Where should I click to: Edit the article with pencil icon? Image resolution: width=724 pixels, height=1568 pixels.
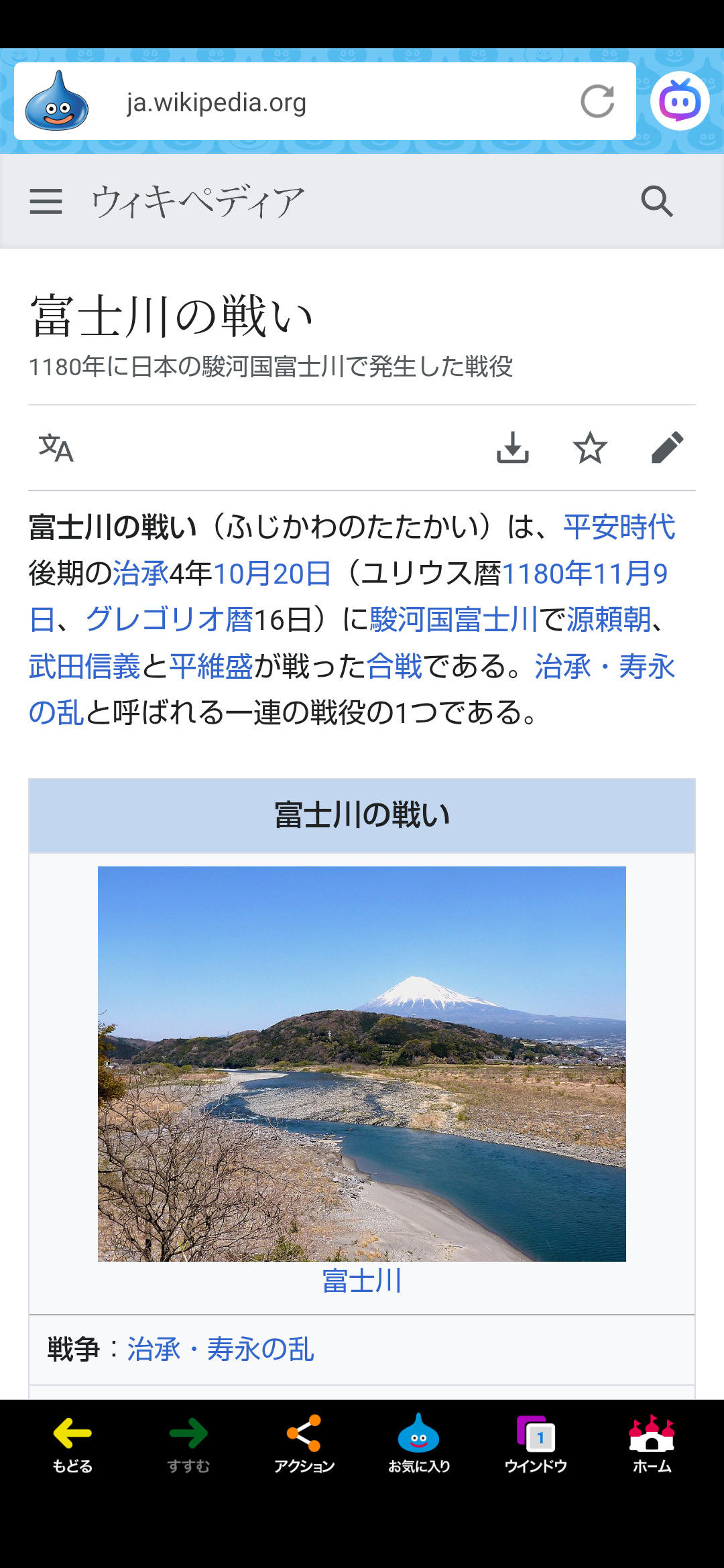(x=667, y=448)
